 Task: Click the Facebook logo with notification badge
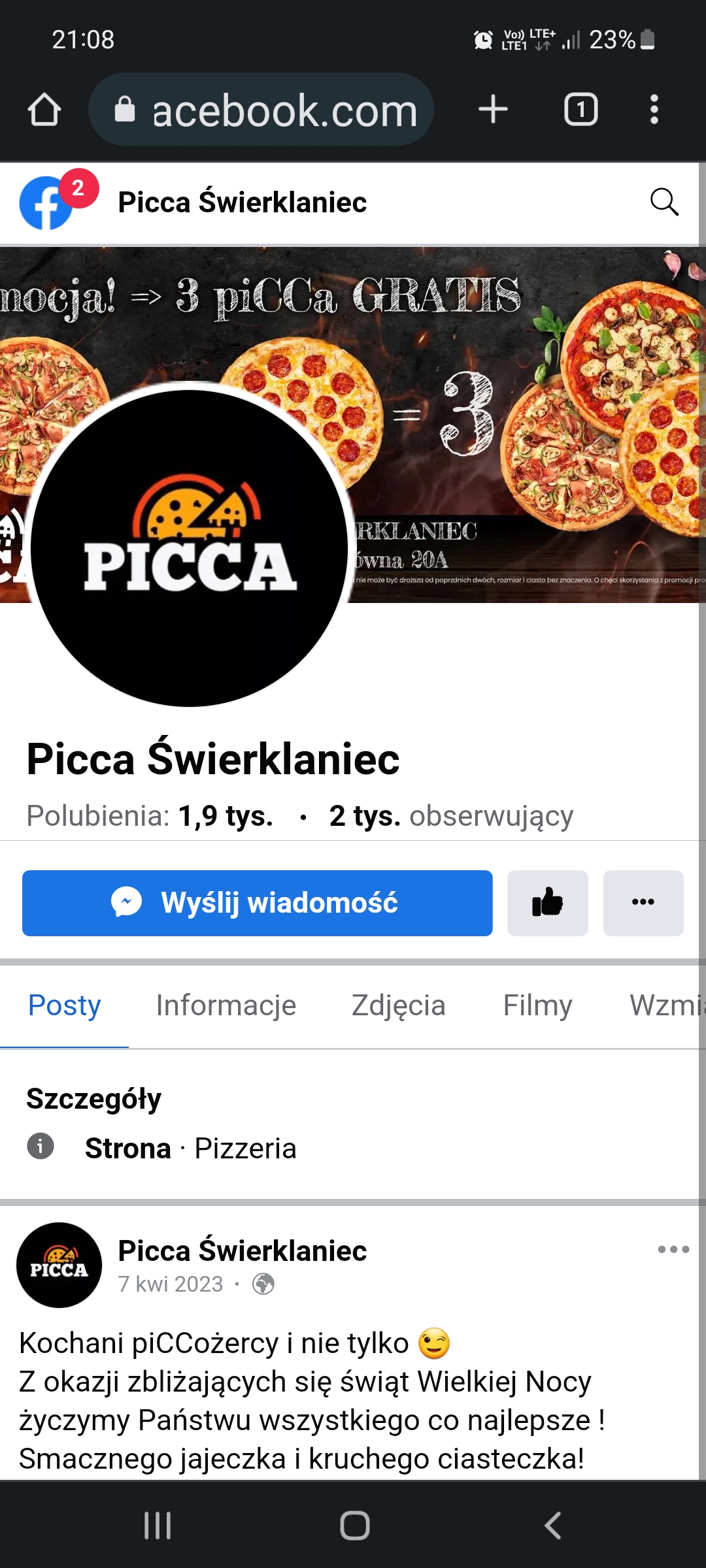(49, 203)
